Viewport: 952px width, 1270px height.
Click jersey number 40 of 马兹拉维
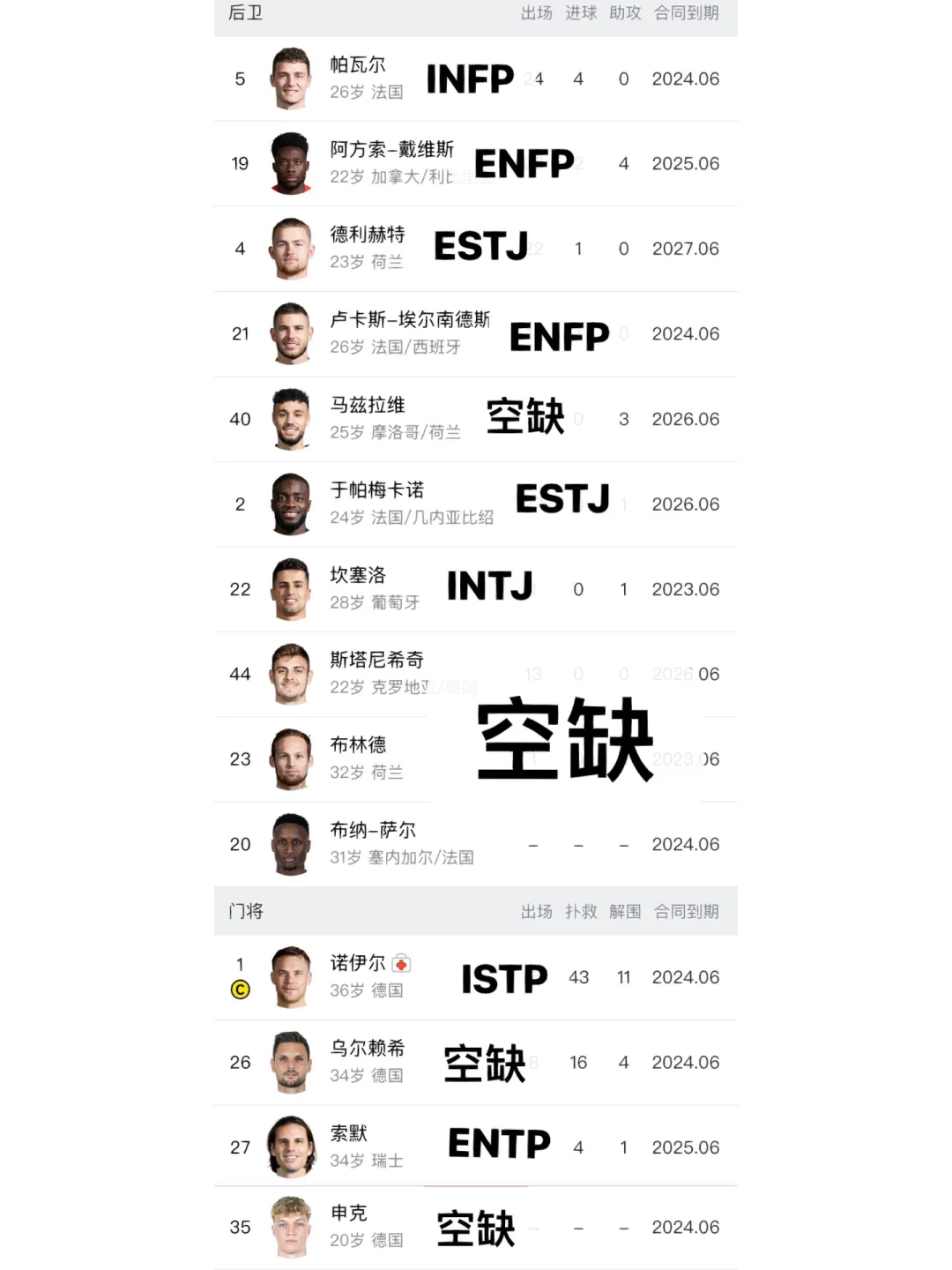pos(240,419)
